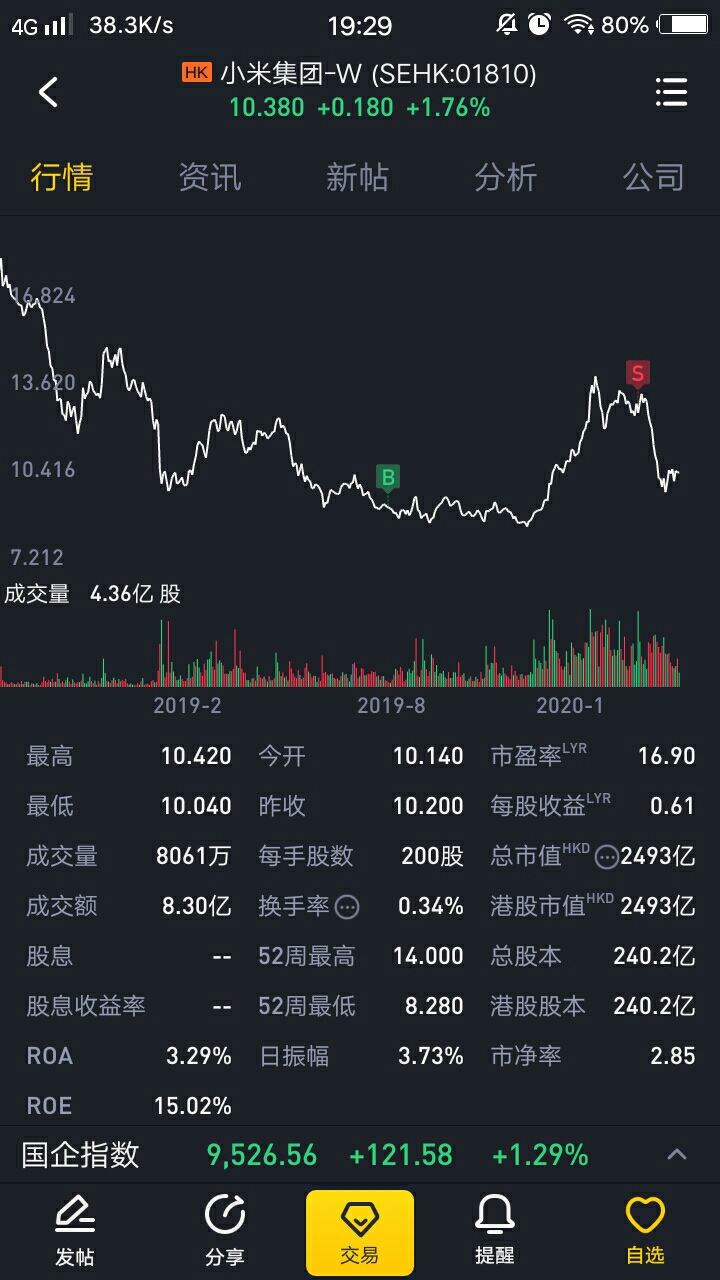This screenshot has height=1280, width=720.
Task: Tap the S sell marker on chart
Action: pos(637,374)
